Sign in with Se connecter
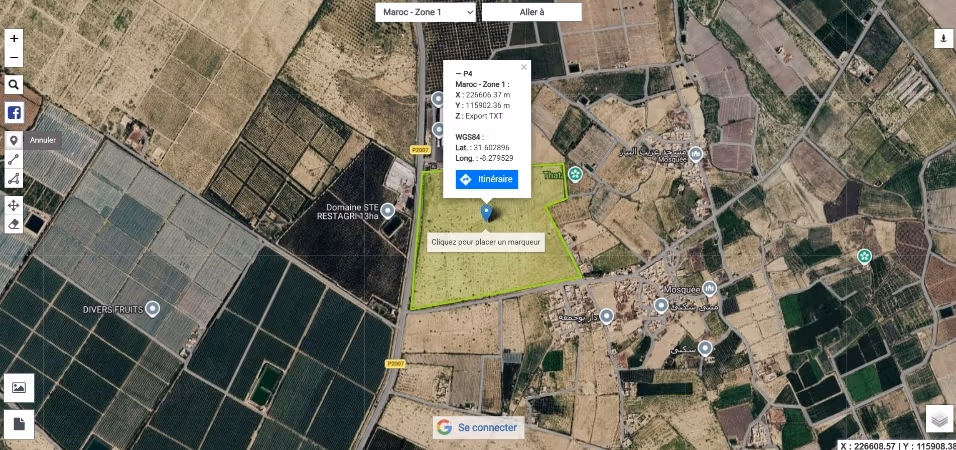This screenshot has height=450, width=956. 479,427
